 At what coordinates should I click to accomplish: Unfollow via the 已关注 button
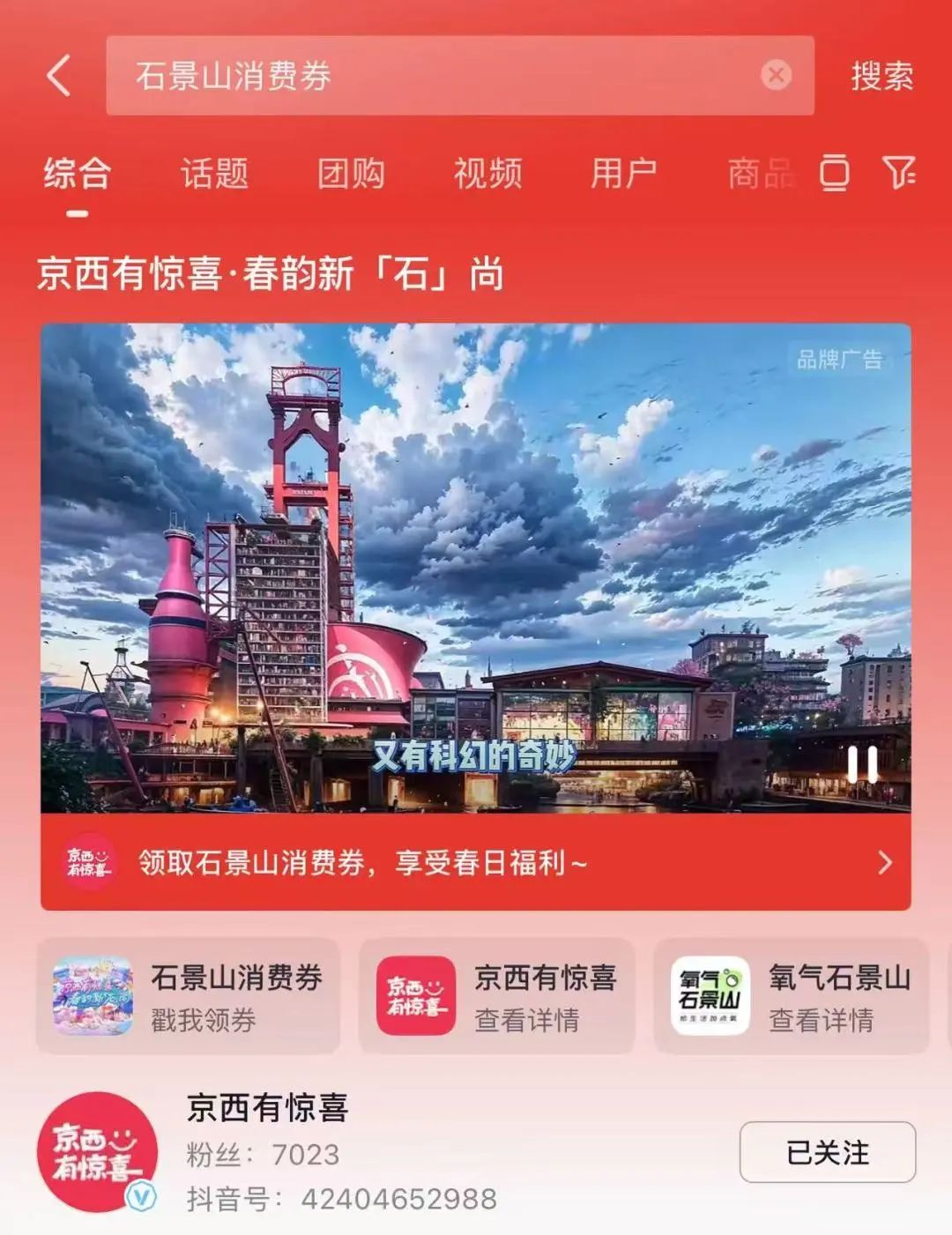[827, 1152]
